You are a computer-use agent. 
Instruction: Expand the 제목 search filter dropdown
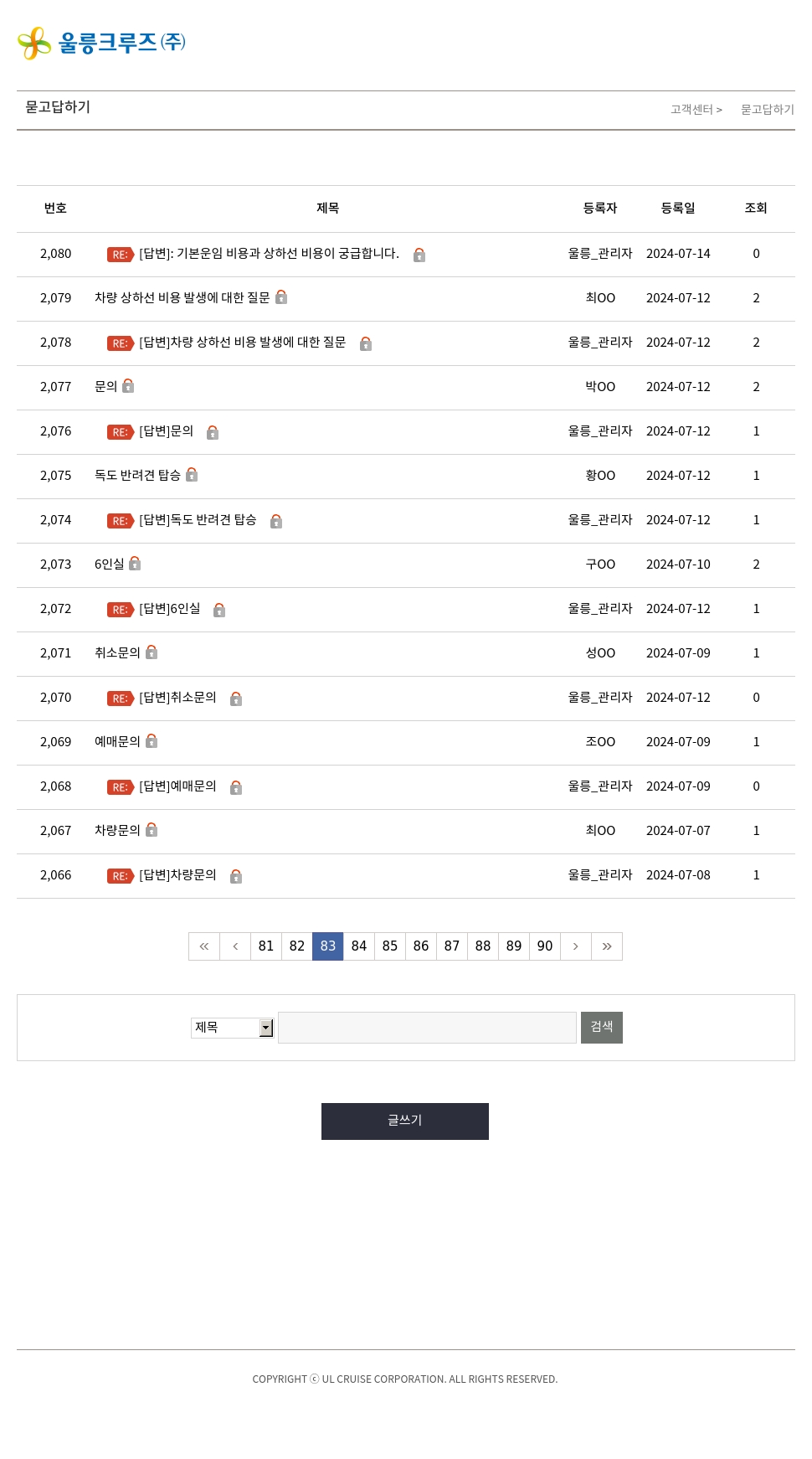click(x=233, y=1028)
